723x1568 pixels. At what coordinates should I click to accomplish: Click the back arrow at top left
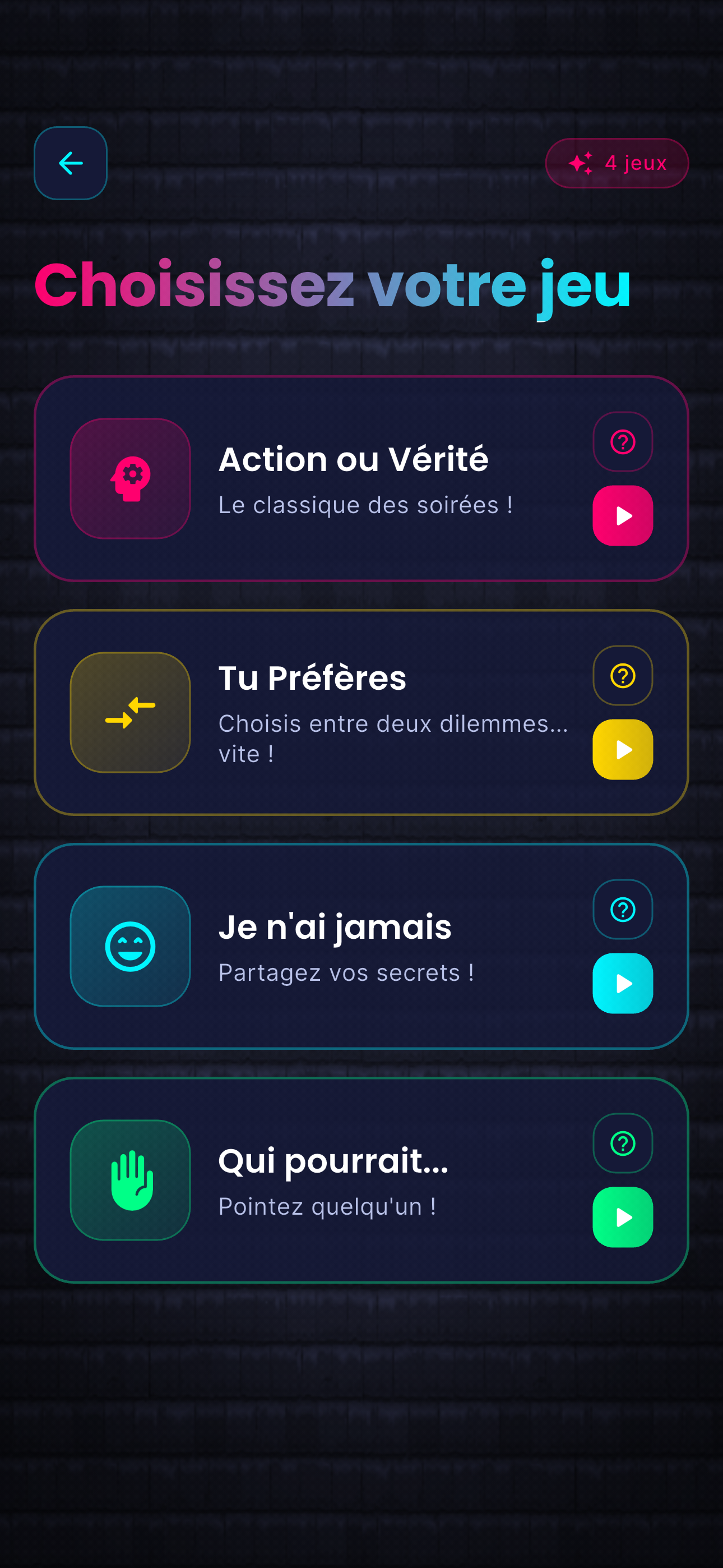coord(70,163)
